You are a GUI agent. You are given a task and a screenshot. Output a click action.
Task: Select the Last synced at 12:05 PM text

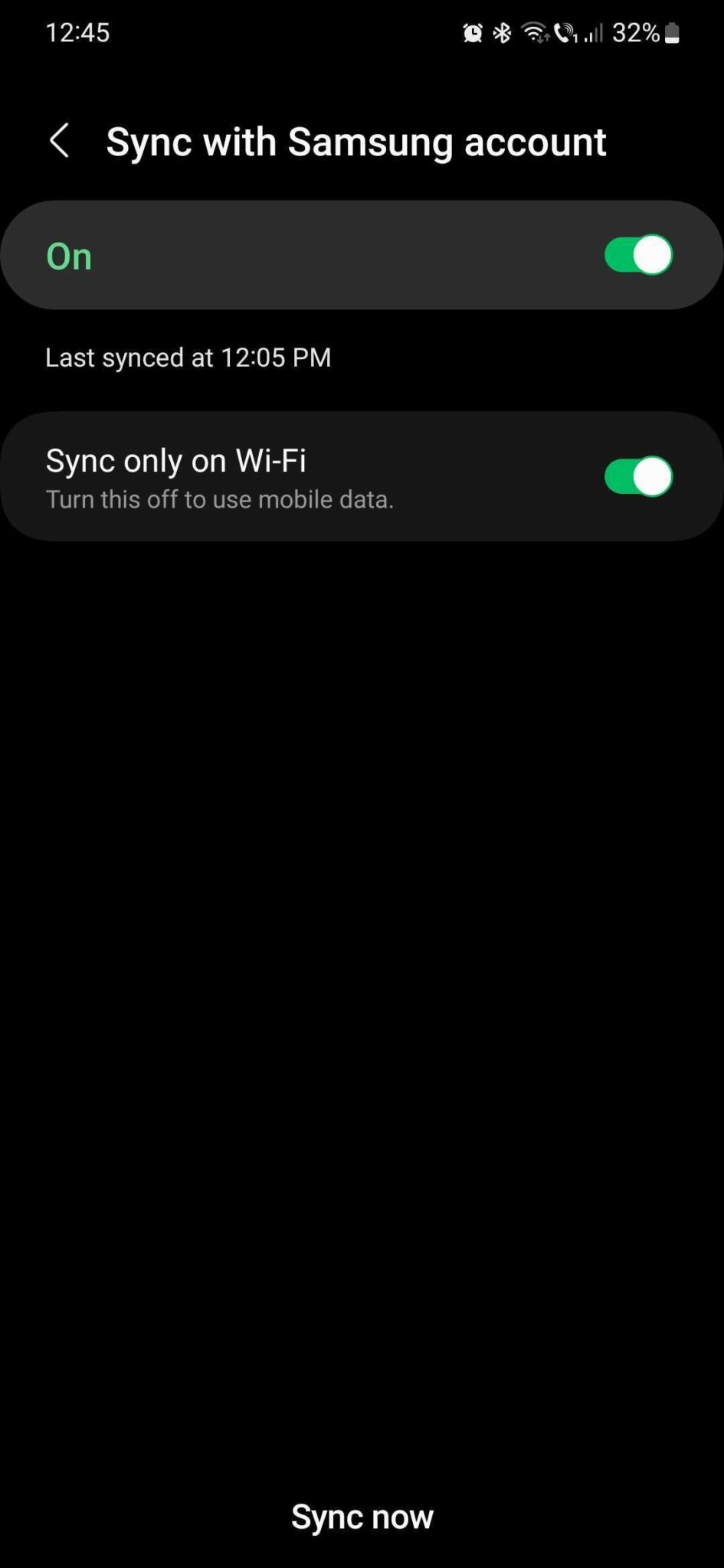point(188,357)
